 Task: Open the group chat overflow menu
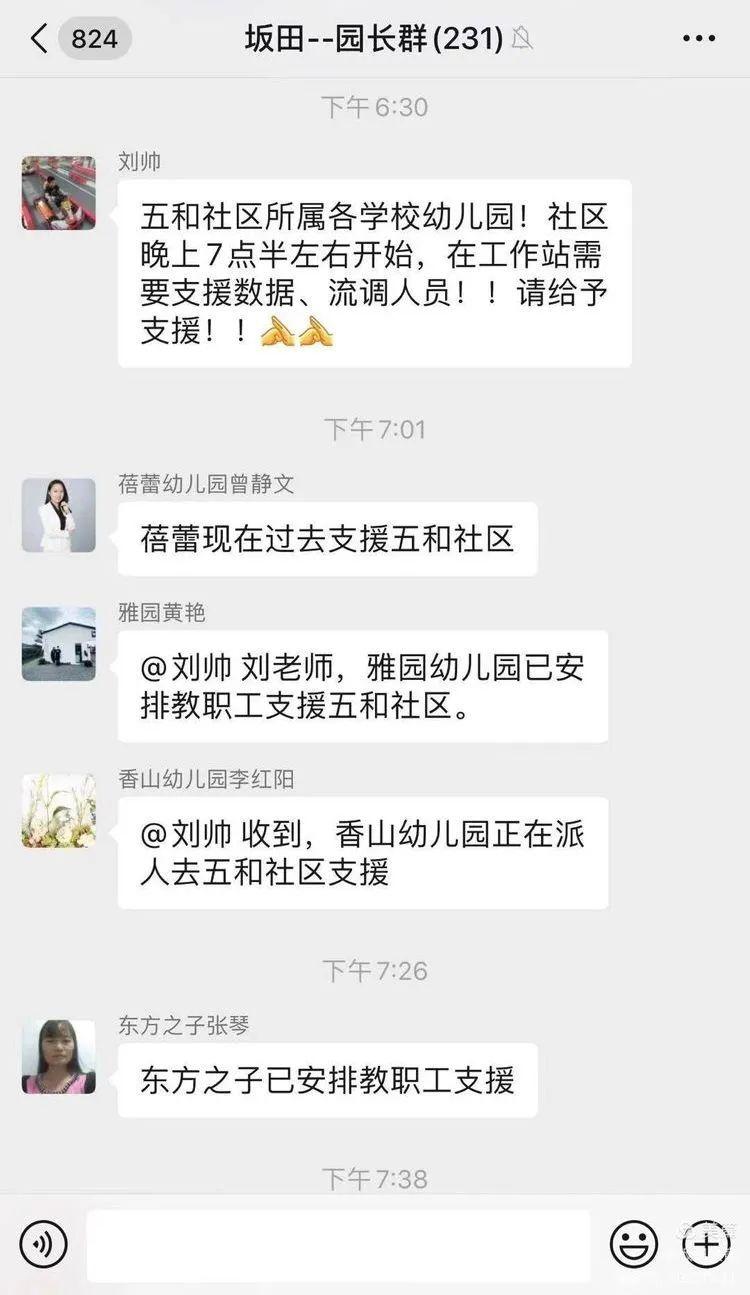pos(698,39)
